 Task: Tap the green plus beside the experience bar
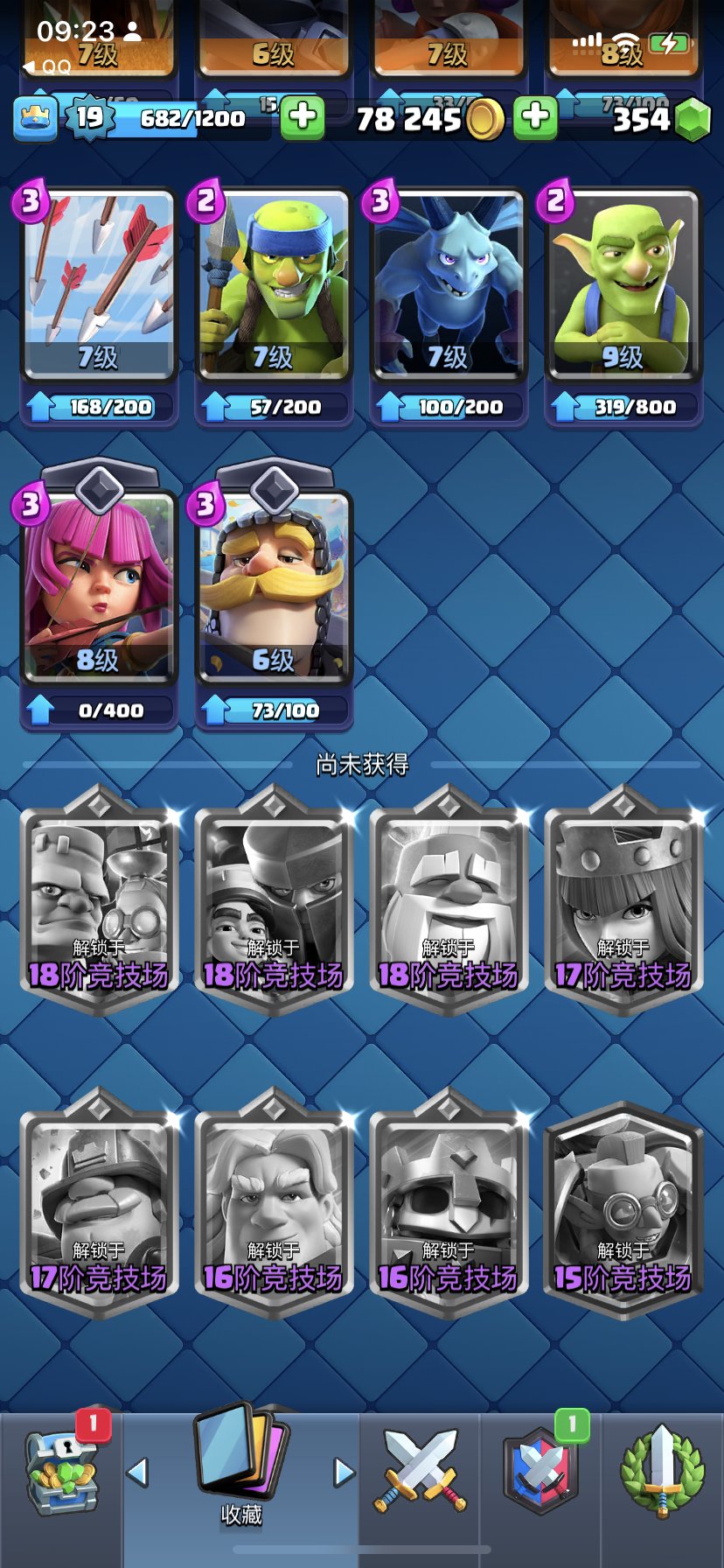[x=303, y=118]
